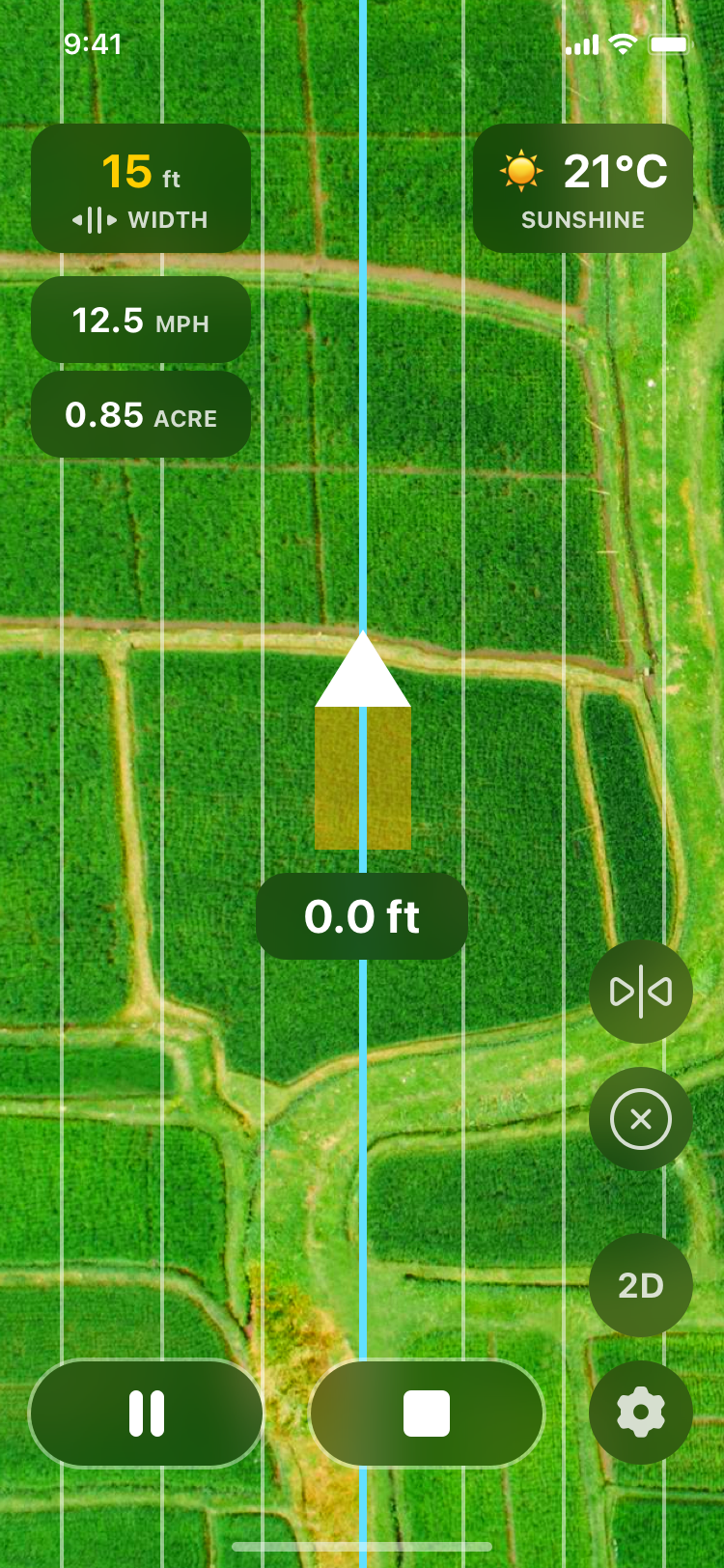Stop the field tracking session
Viewport: 724px width, 1568px height.
[427, 1414]
